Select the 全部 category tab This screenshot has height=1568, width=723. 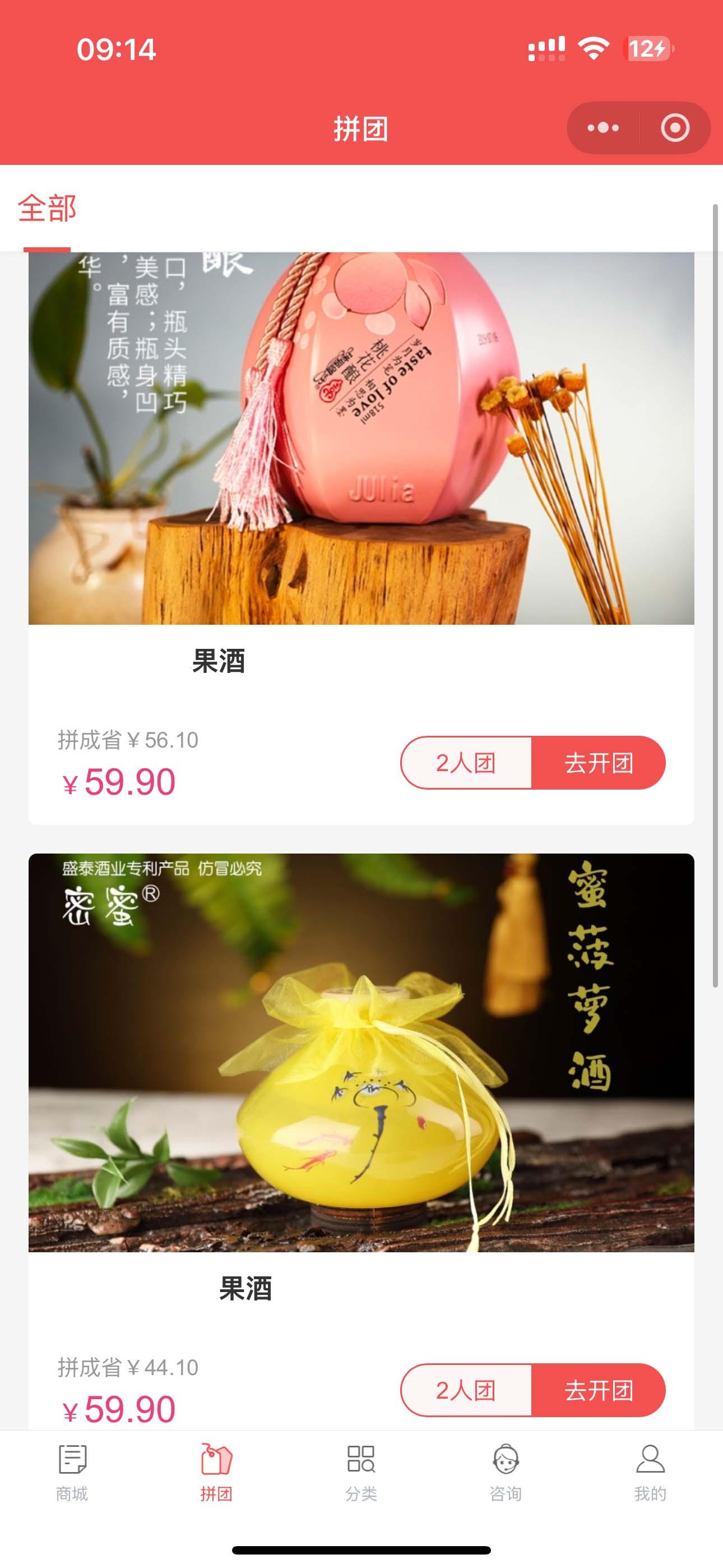[x=47, y=209]
